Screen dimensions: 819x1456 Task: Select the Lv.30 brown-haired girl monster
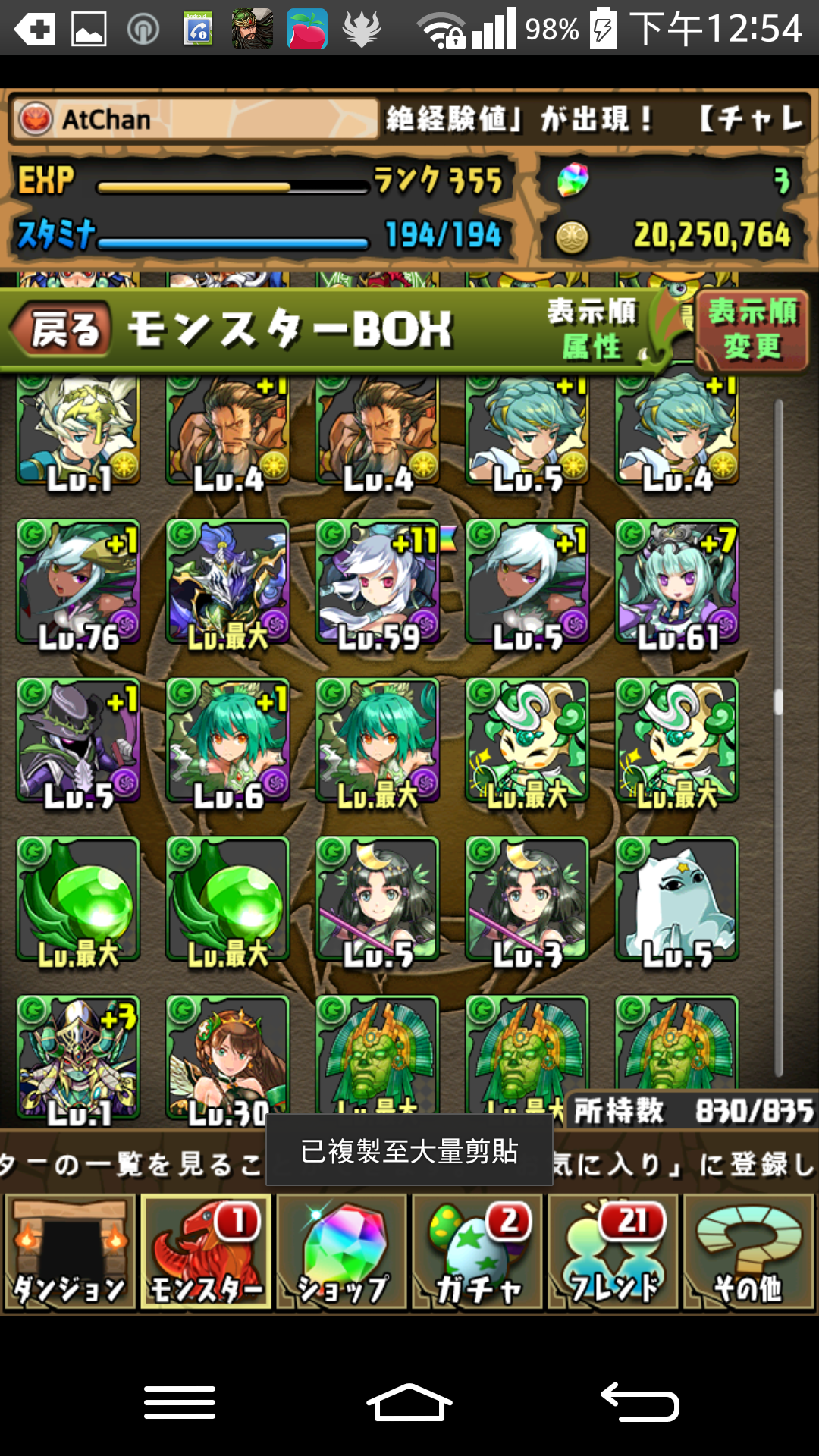point(227,1058)
